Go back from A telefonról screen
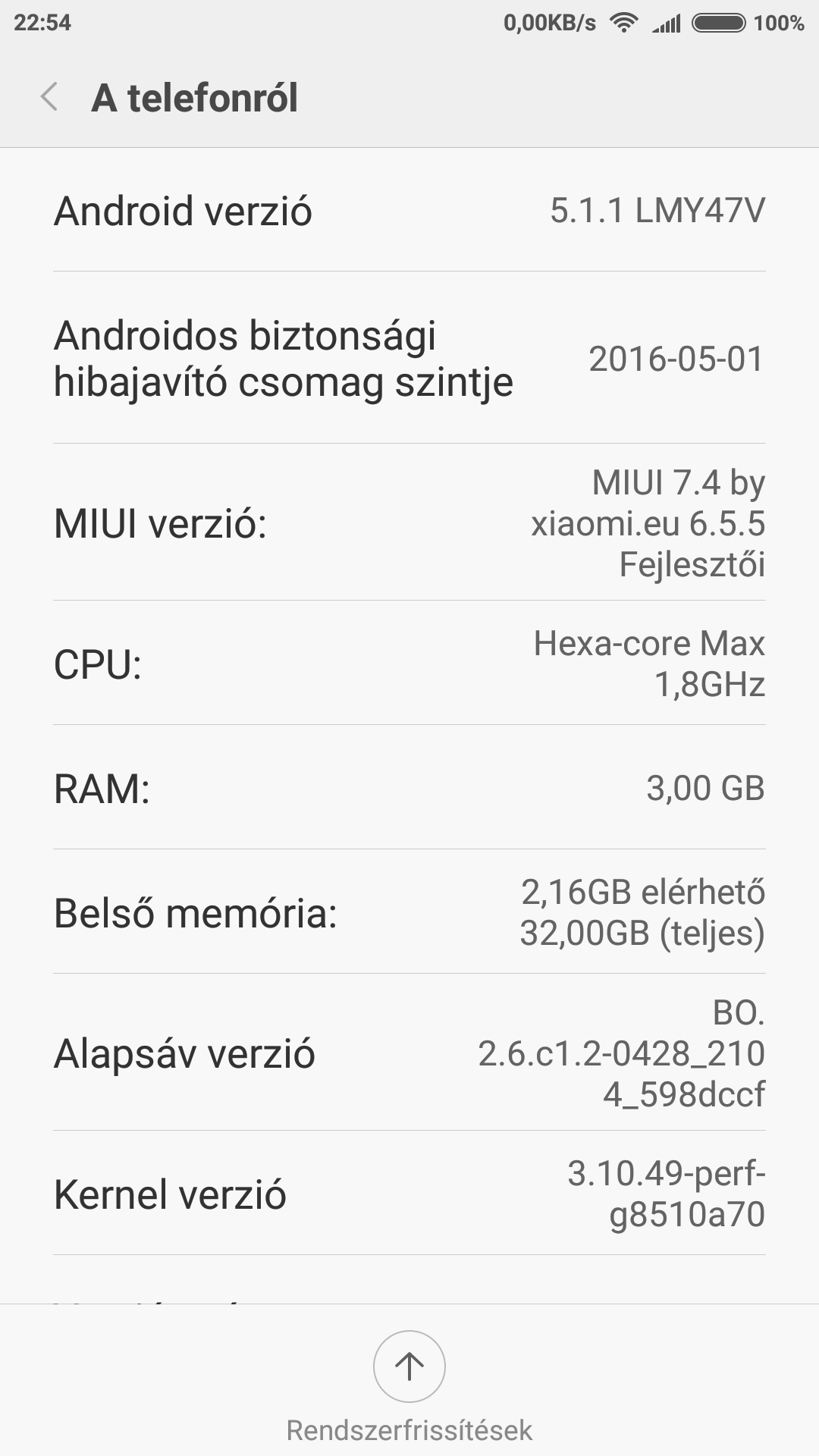The width and height of the screenshot is (819, 1456). click(50, 98)
